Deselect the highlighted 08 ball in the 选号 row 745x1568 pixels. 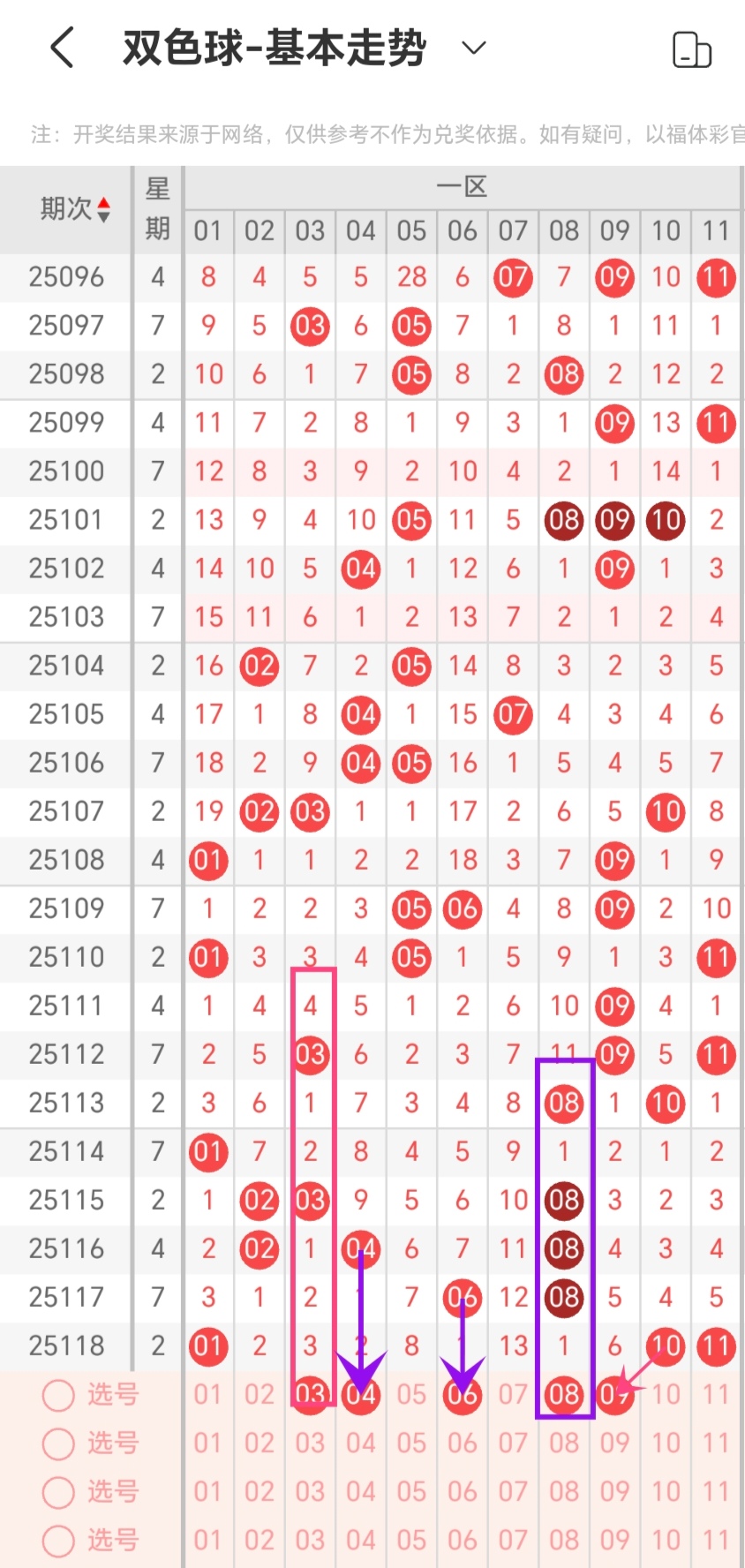[564, 1395]
